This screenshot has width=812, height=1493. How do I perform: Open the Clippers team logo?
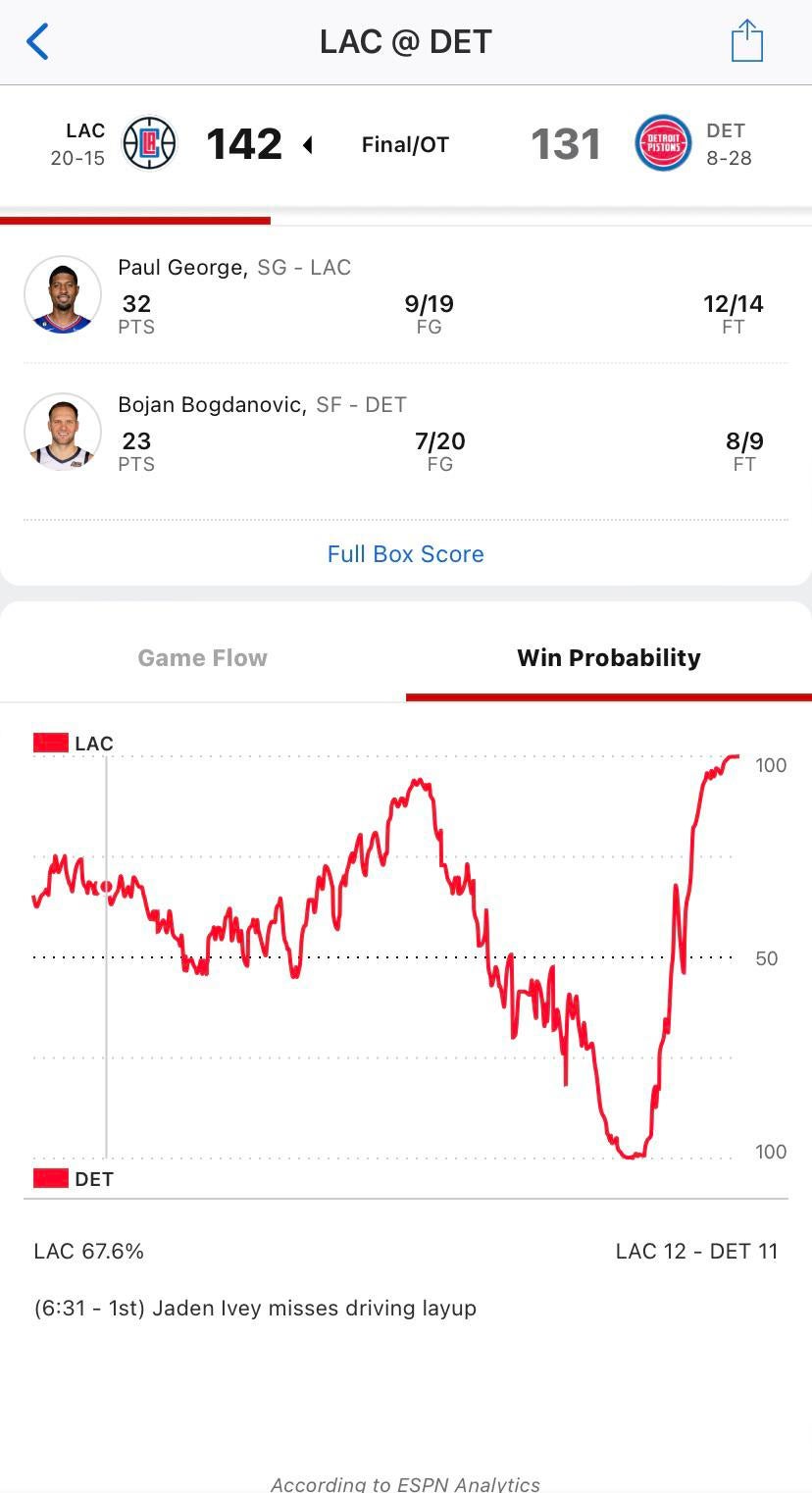tap(149, 144)
